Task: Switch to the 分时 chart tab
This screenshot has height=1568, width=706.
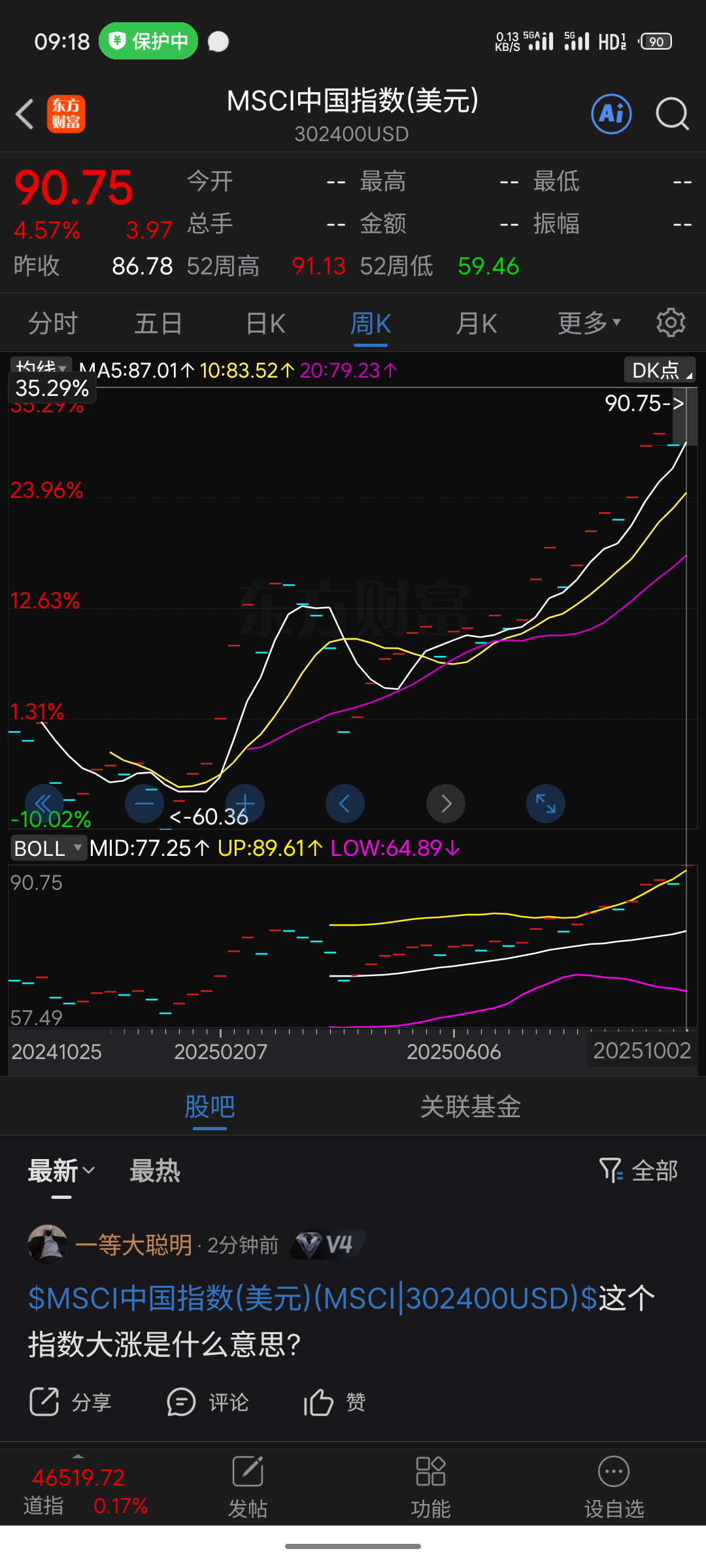Action: [x=53, y=323]
